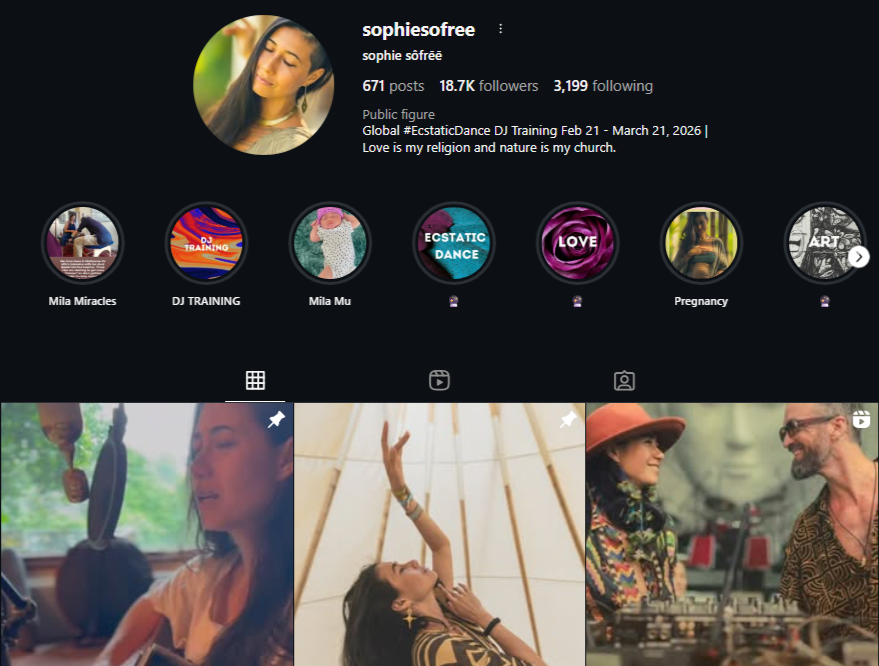Switch to the Reels tab
The height and width of the screenshot is (666, 879).
click(439, 380)
